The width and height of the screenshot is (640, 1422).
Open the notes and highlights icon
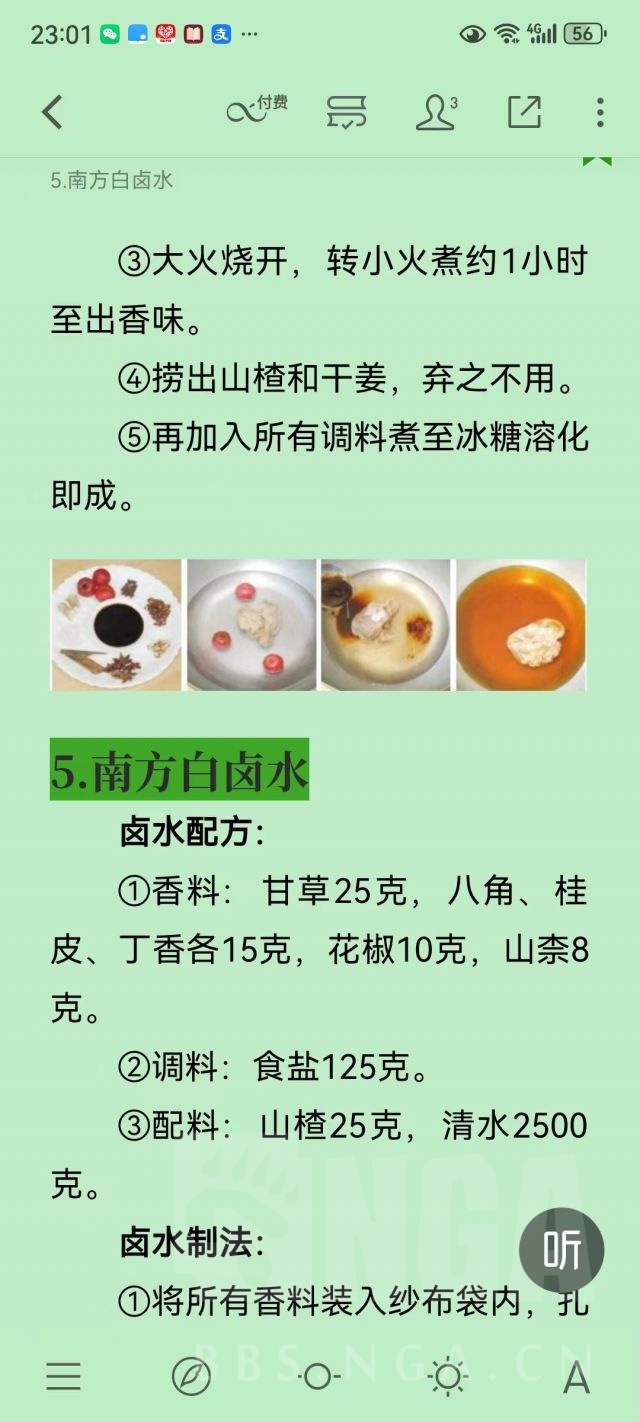(x=346, y=112)
